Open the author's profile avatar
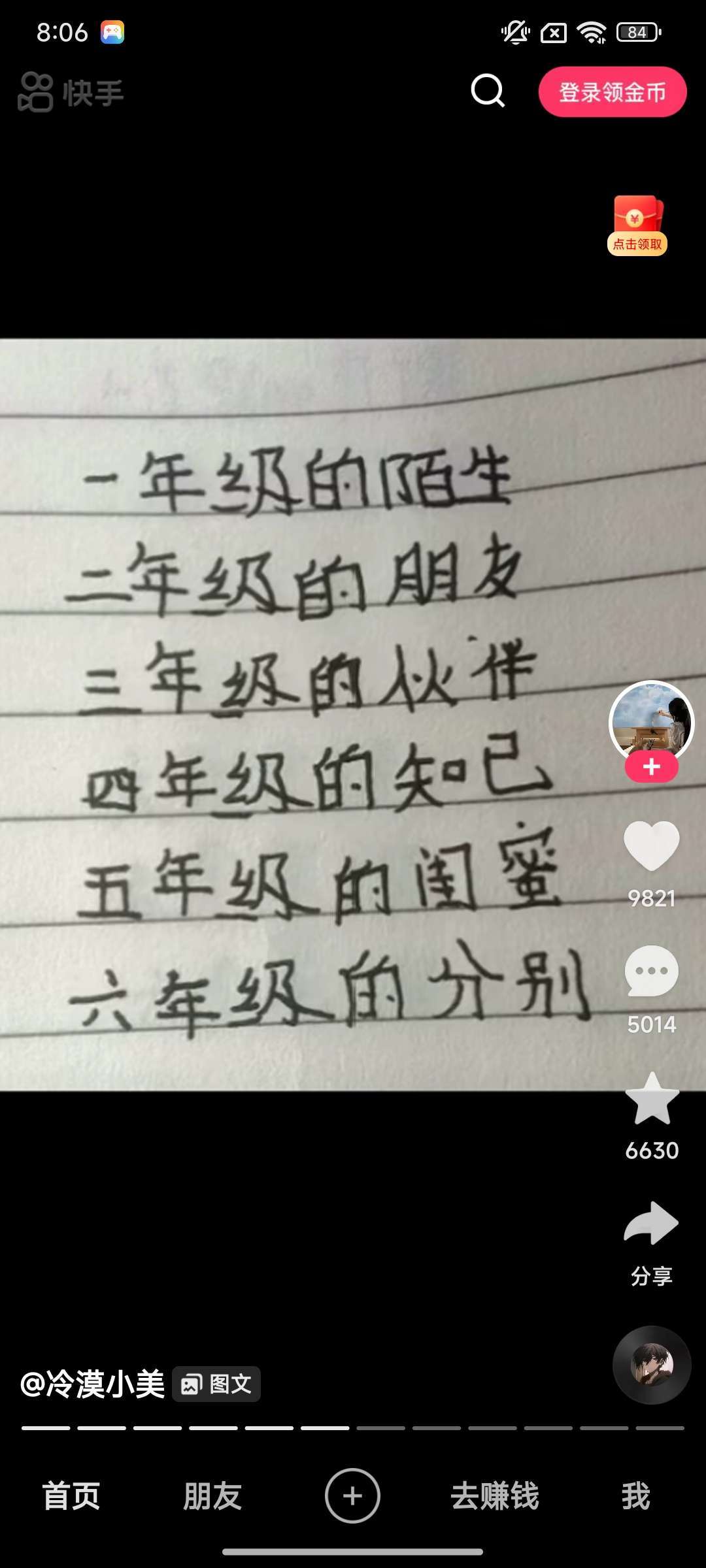Screen dimensions: 706x1568 click(651, 721)
